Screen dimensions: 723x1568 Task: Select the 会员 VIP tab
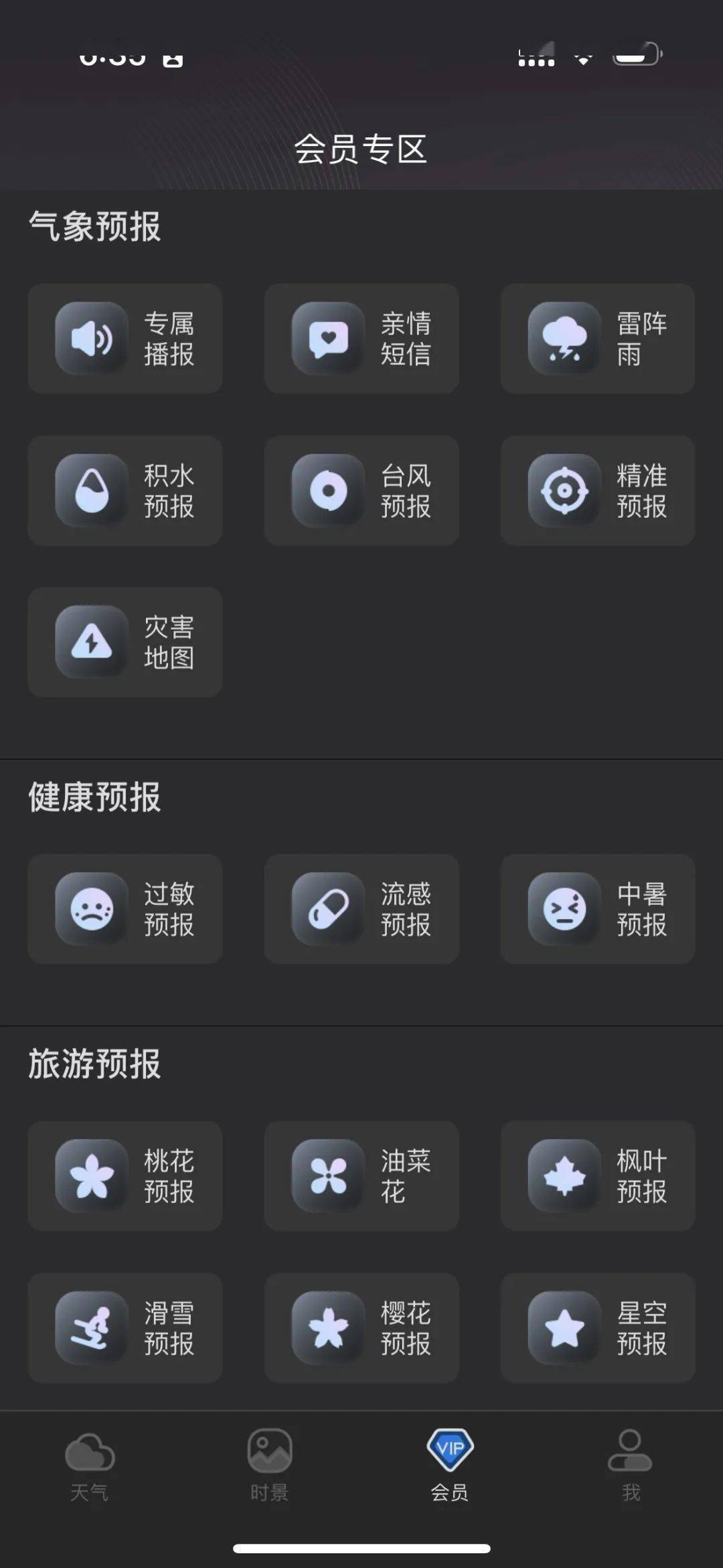(x=450, y=1467)
